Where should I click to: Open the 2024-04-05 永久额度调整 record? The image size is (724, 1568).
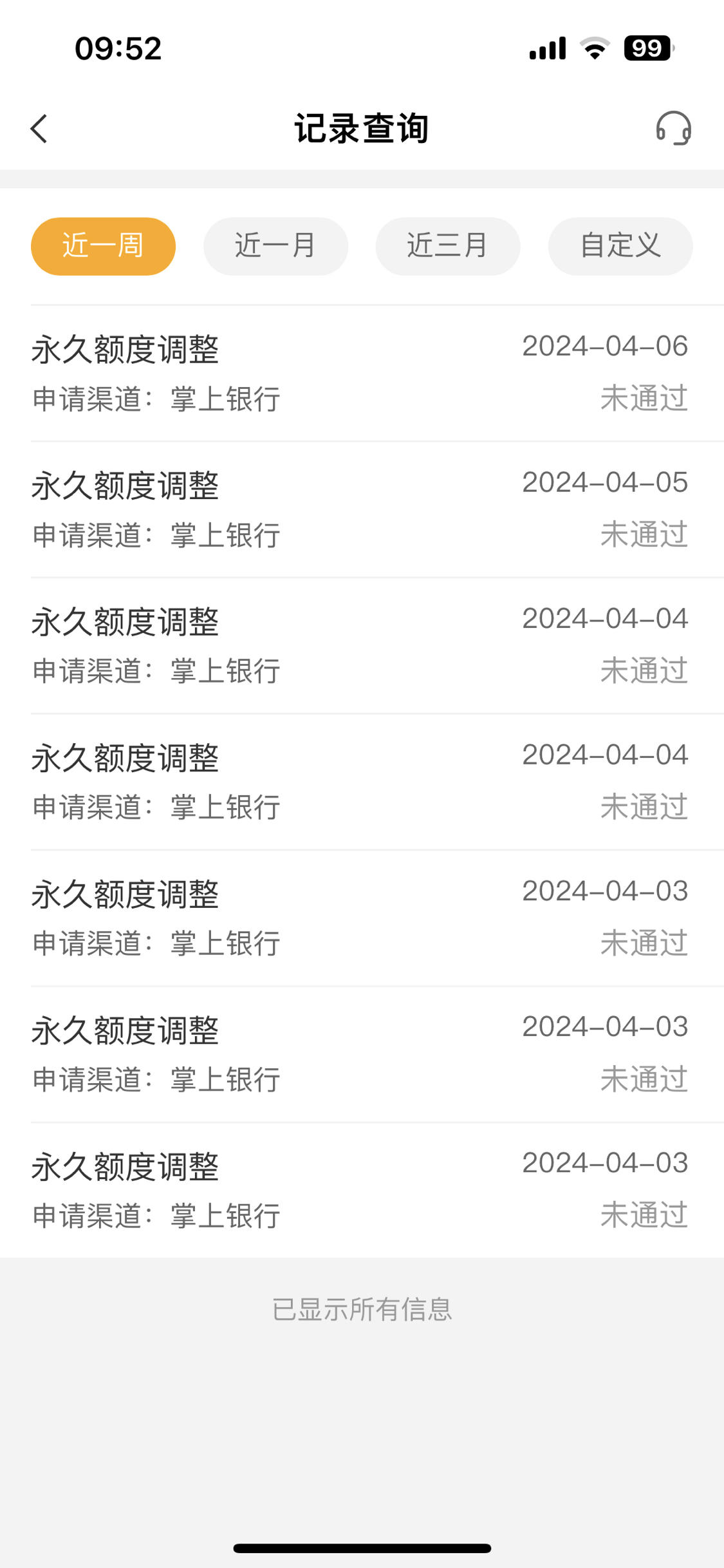[362, 509]
